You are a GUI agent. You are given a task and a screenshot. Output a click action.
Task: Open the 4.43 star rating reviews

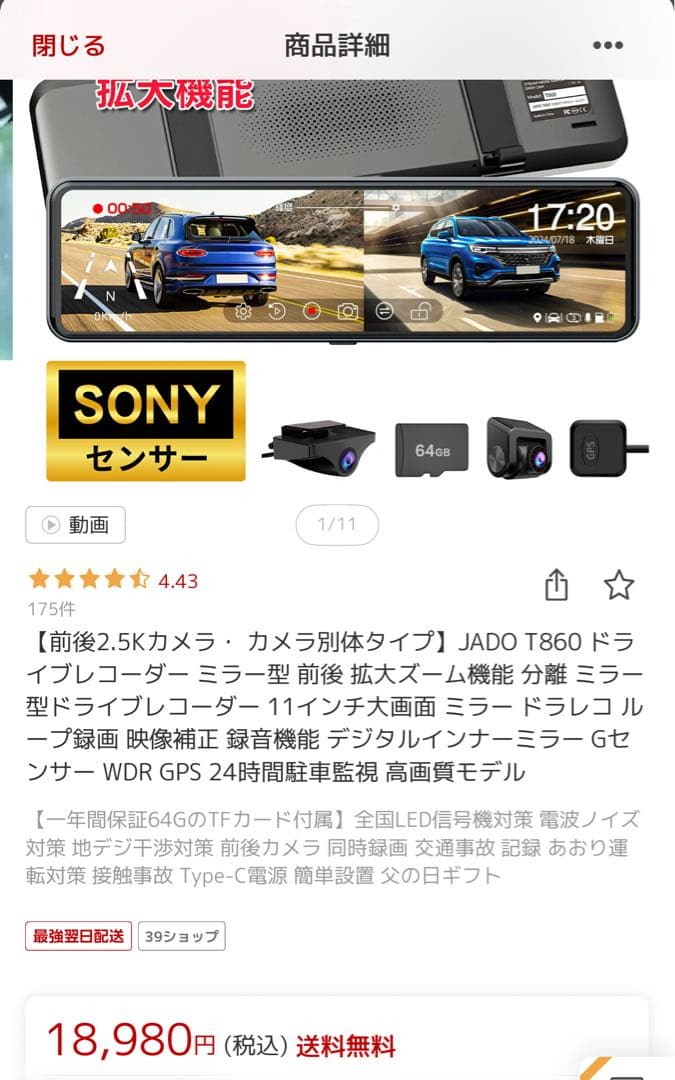click(x=113, y=581)
